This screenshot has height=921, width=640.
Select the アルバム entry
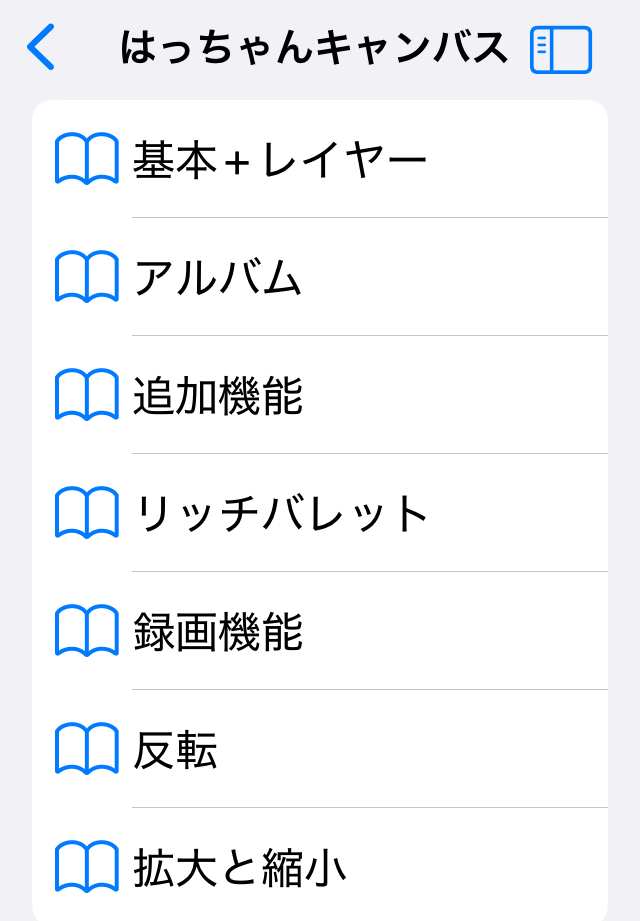tap(217, 278)
